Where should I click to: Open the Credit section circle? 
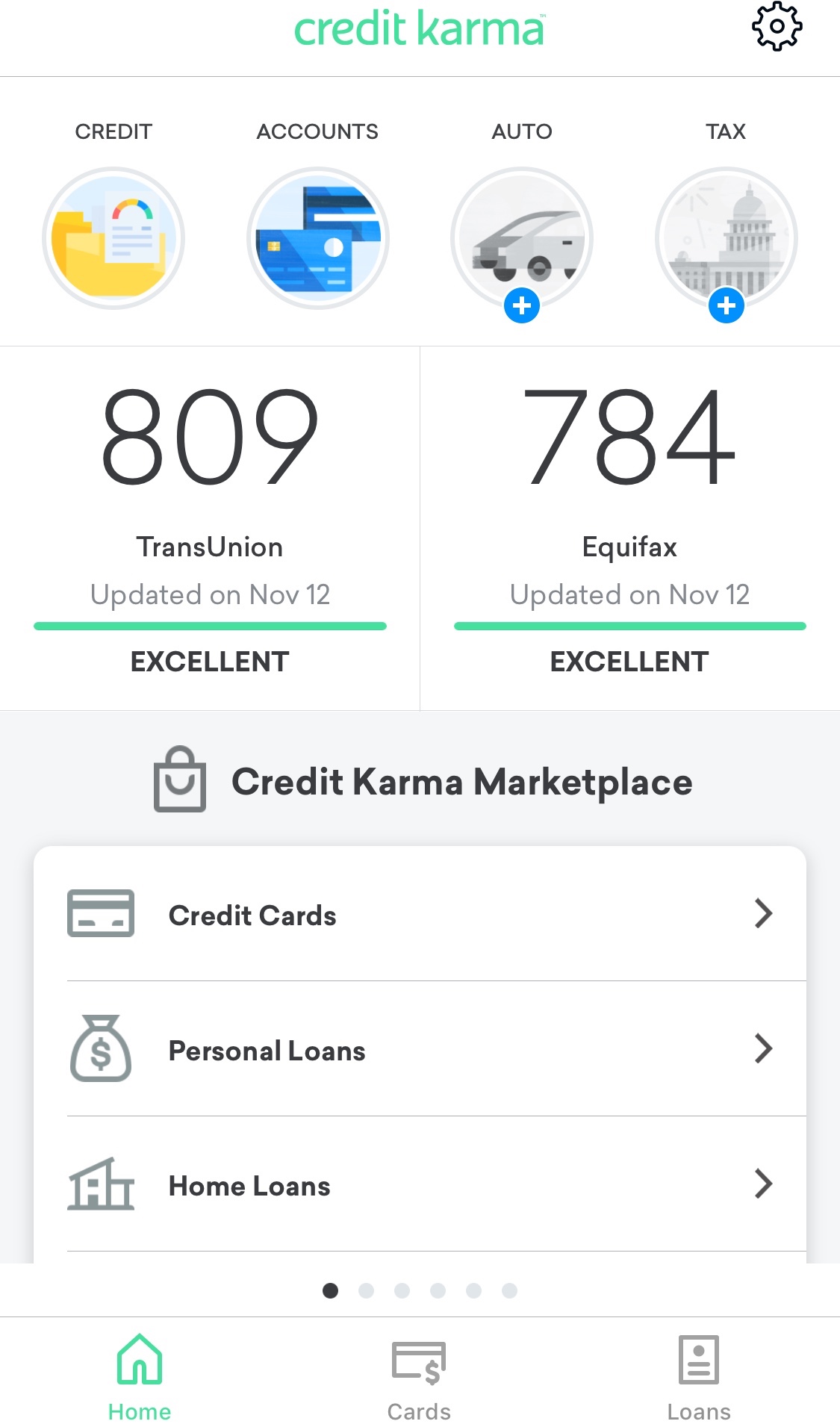click(x=113, y=238)
